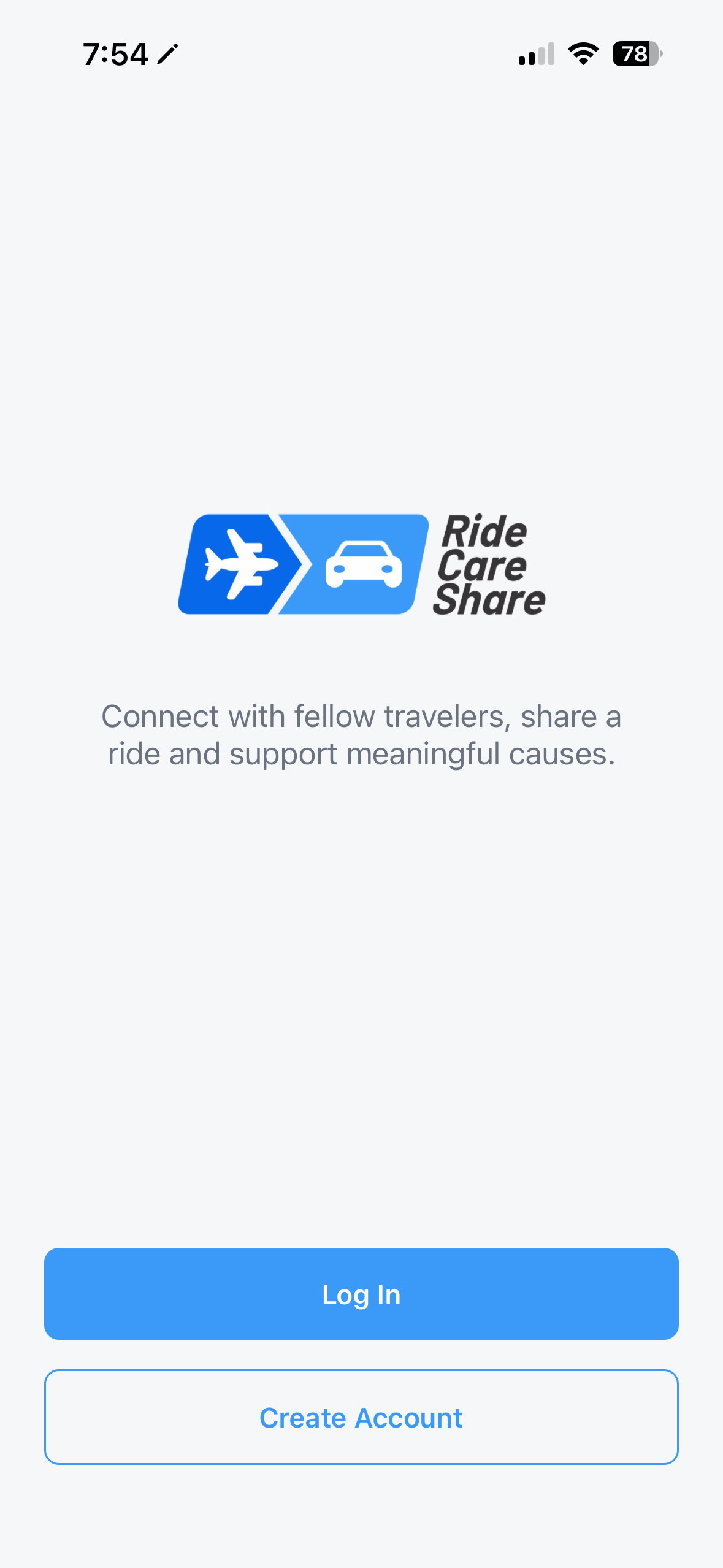Tap the outlined Create Account button
Image resolution: width=723 pixels, height=1568 pixels.
[361, 1417]
